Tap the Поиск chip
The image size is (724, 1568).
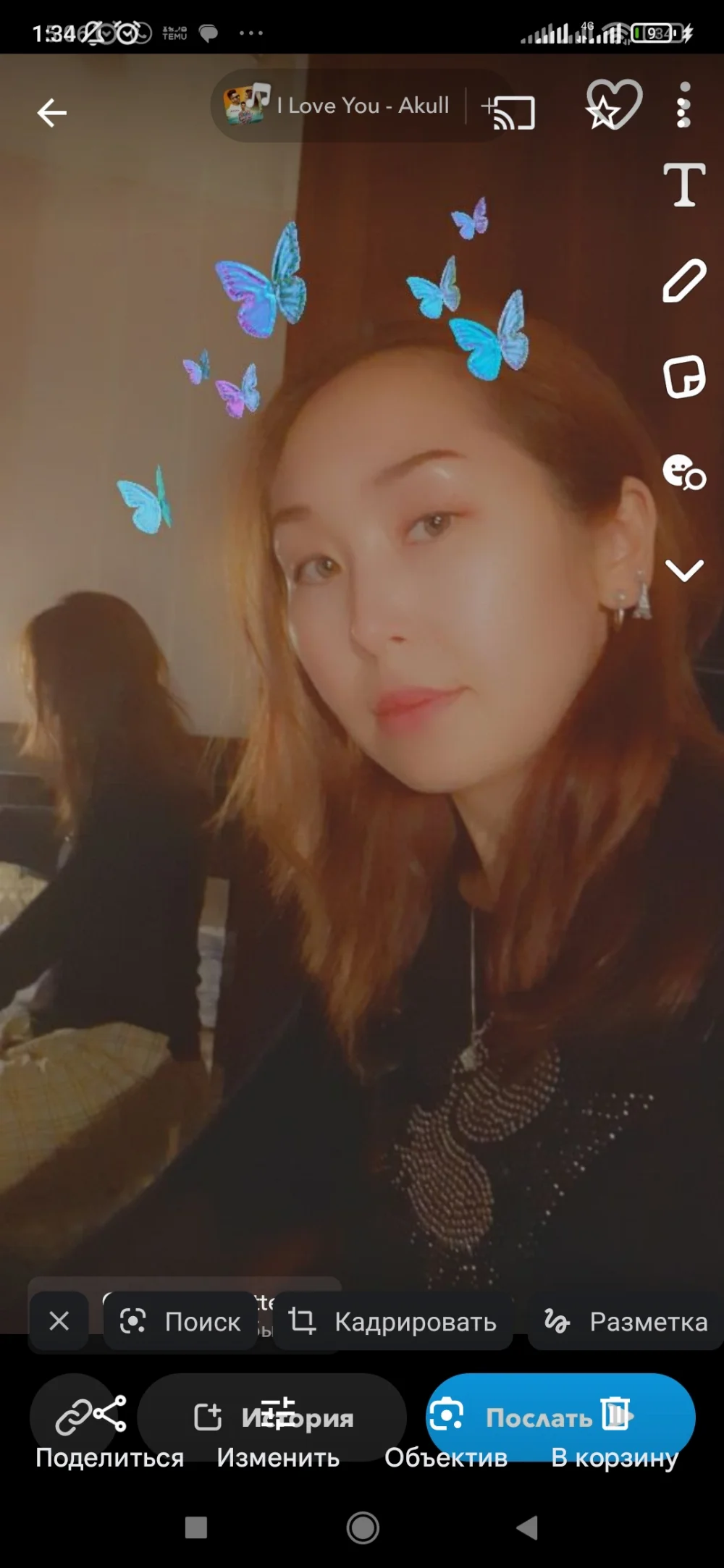point(180,1322)
